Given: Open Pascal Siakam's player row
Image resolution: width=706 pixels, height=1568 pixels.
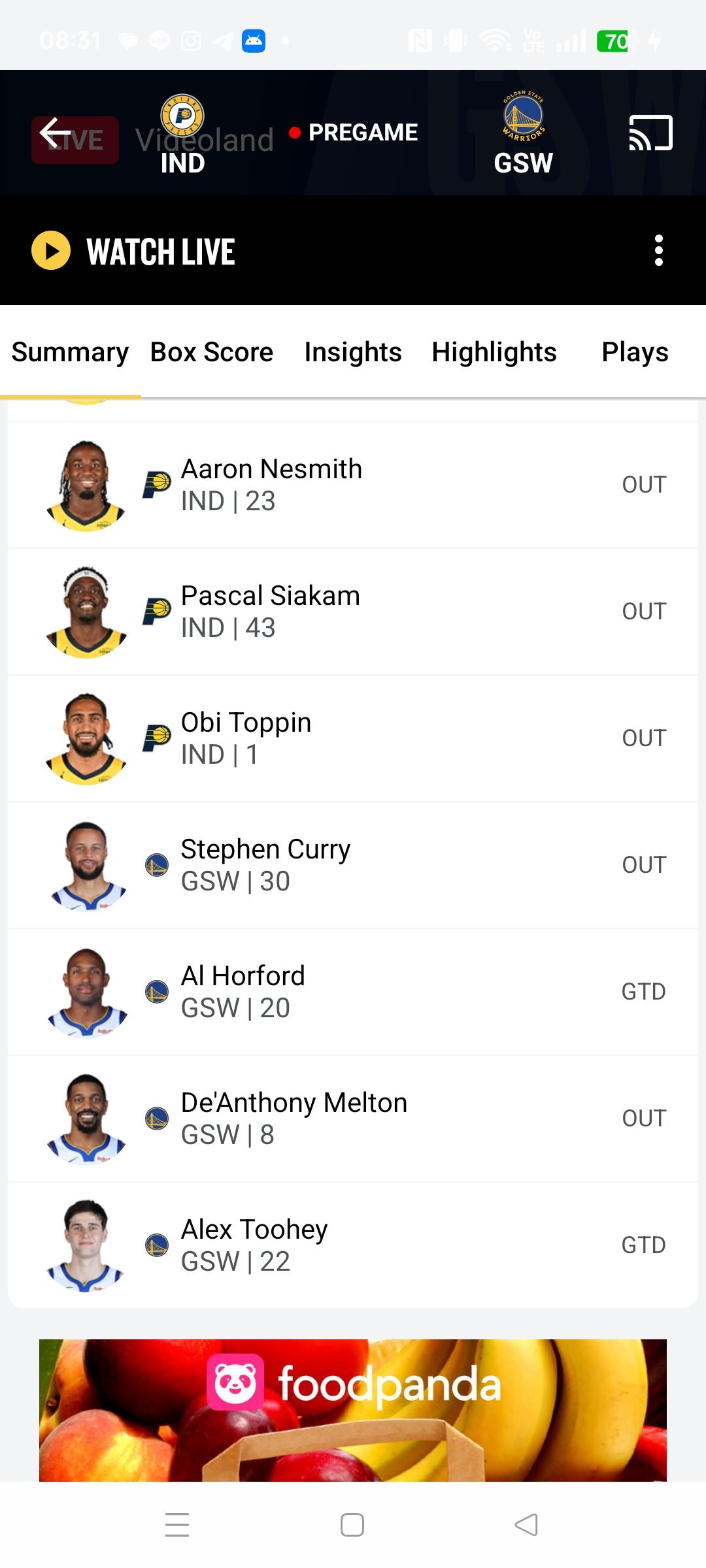Looking at the screenshot, I should [353, 612].
